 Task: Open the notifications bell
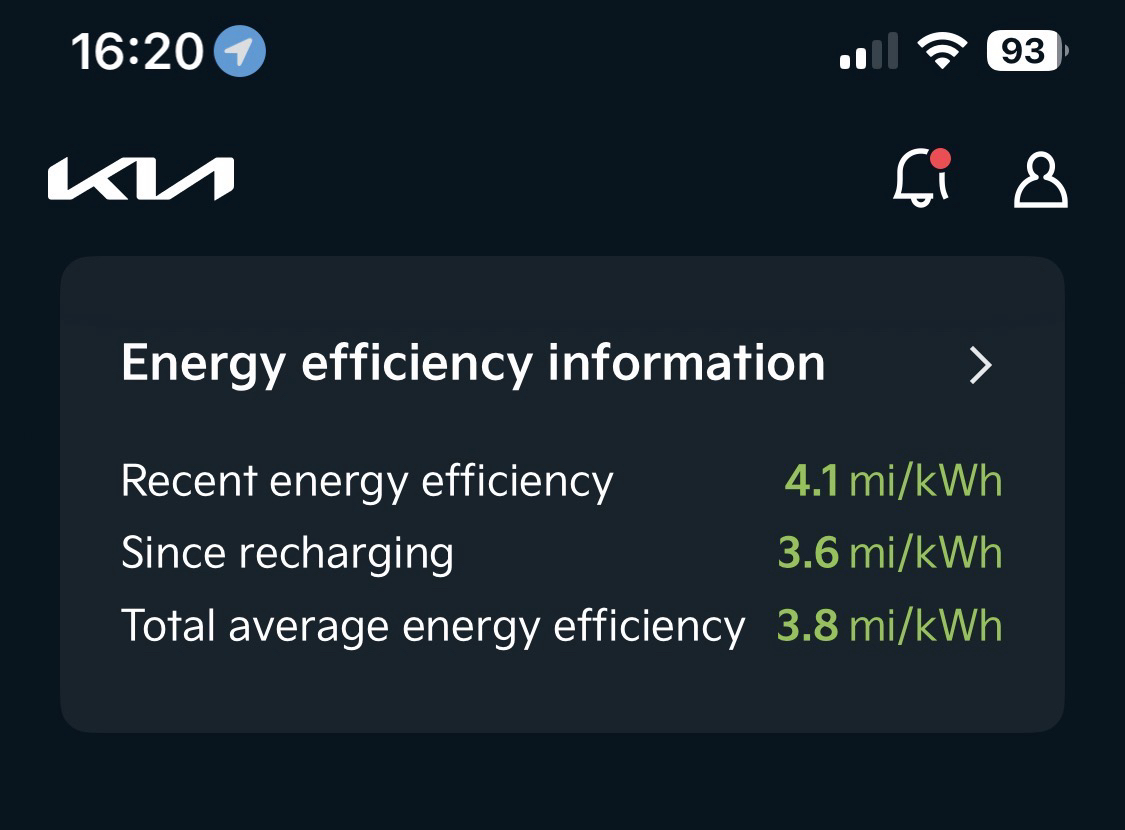point(920,179)
